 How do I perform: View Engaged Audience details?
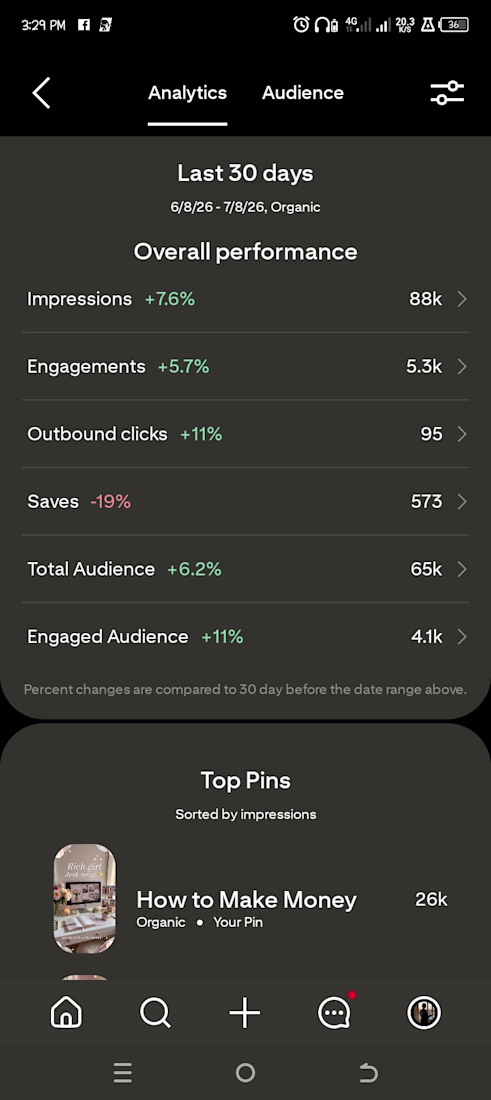point(246,636)
